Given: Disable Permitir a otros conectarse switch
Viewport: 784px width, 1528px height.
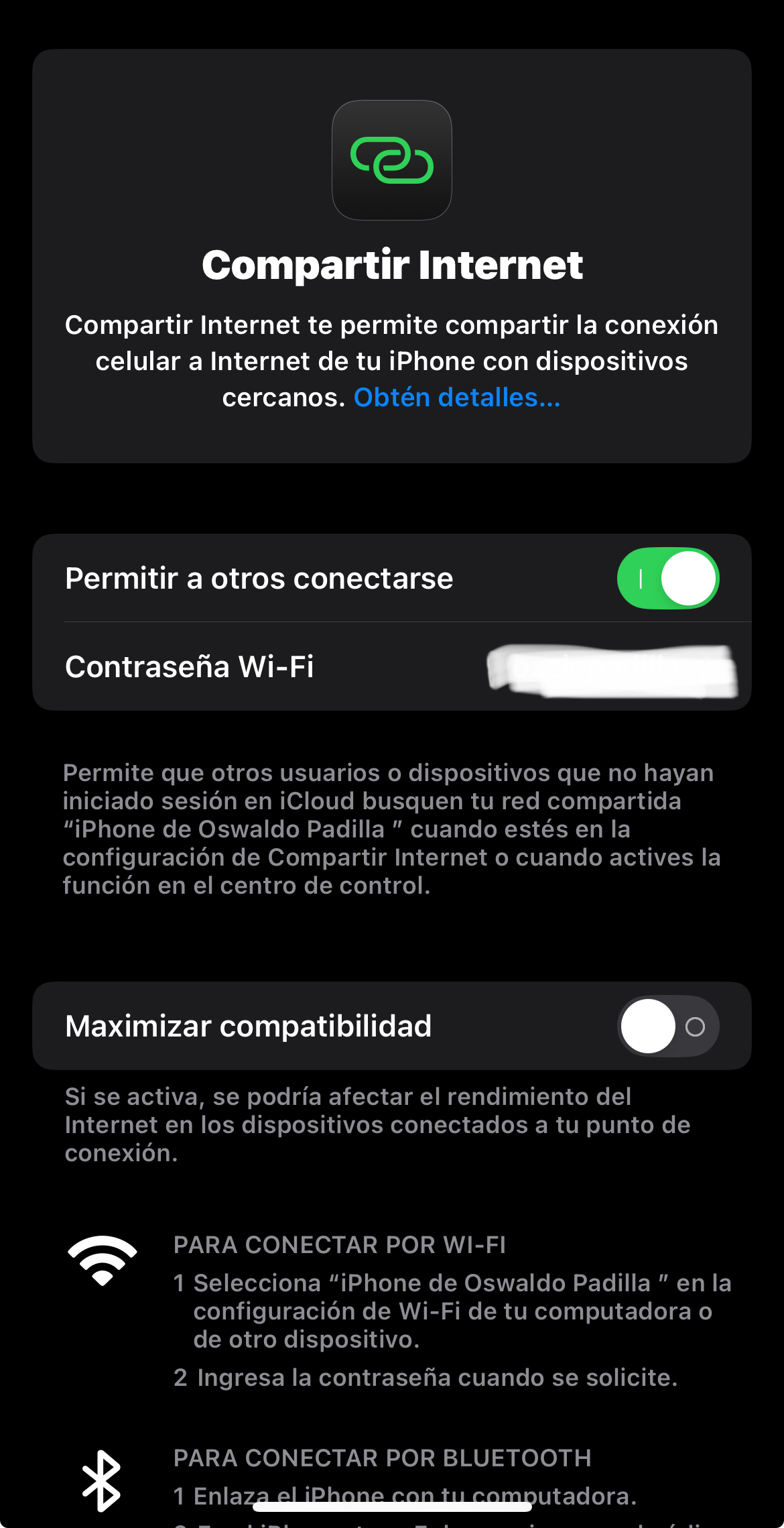Looking at the screenshot, I should pyautogui.click(x=668, y=578).
